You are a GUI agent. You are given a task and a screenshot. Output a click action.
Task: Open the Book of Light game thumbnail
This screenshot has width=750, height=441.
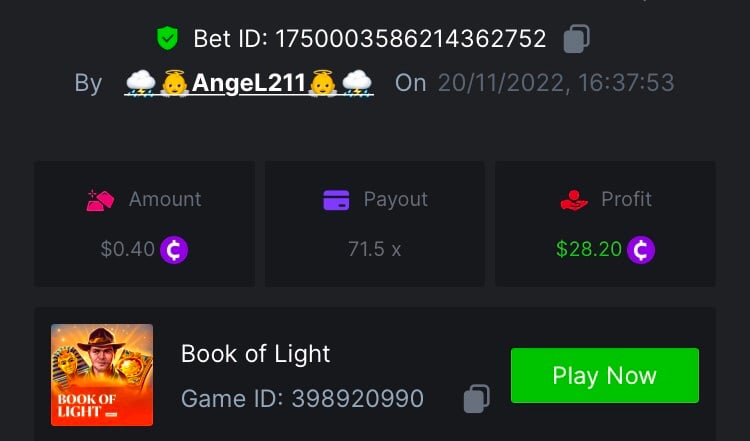point(102,375)
